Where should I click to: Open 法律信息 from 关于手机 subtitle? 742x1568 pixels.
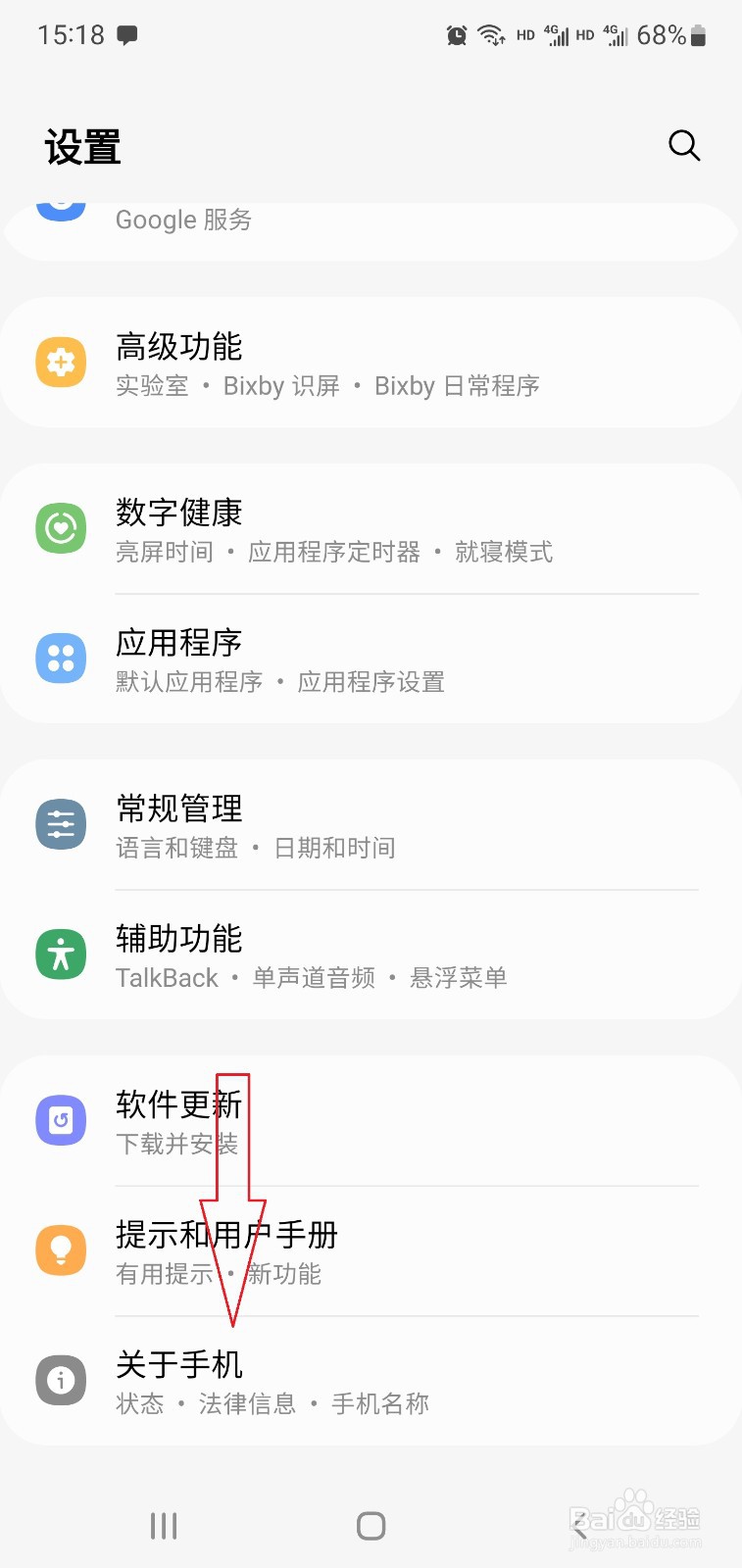point(246,1403)
